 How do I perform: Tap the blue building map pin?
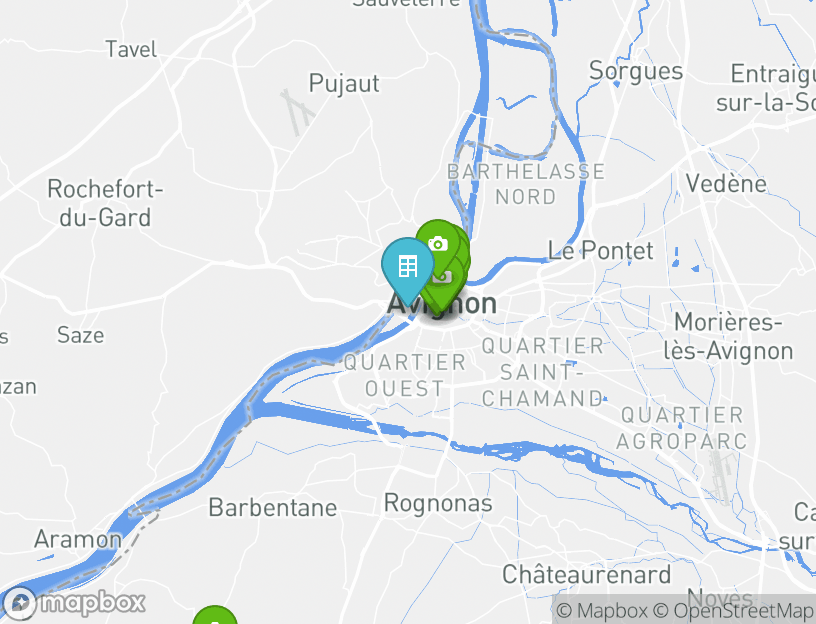point(407,266)
